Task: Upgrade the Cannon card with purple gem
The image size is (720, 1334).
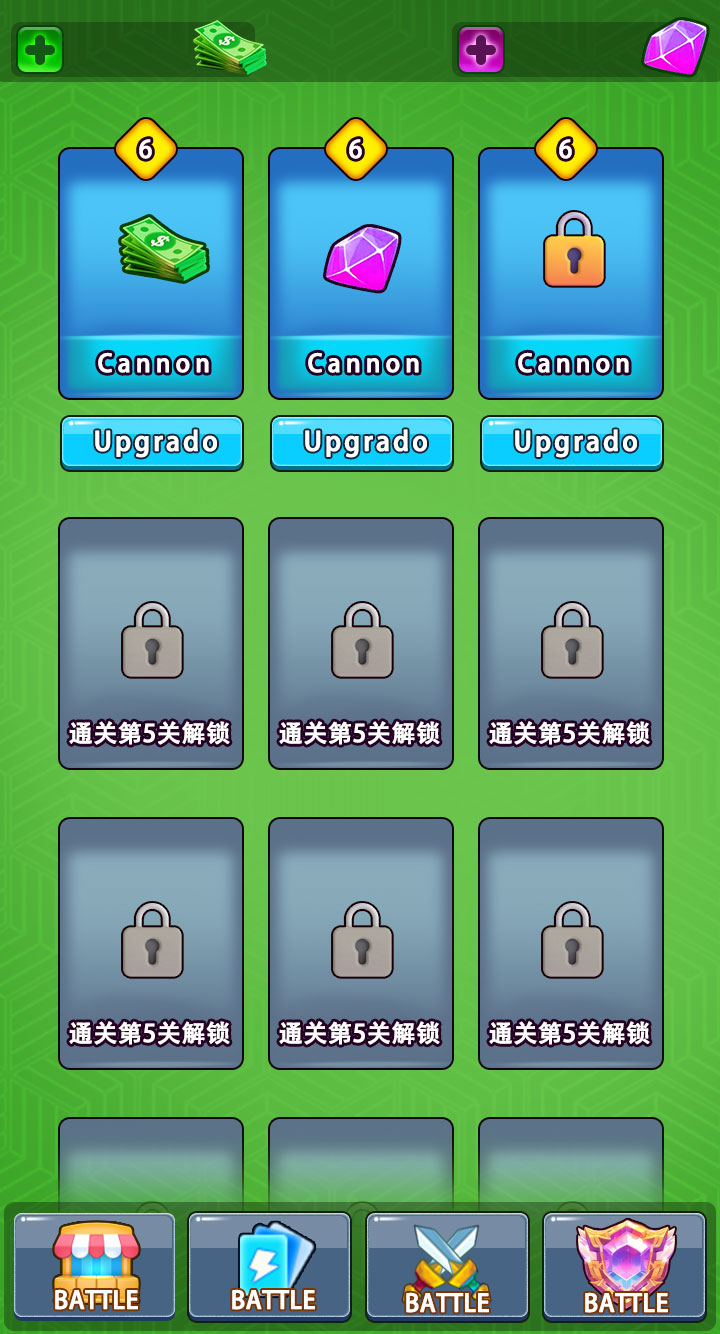Action: point(362,442)
